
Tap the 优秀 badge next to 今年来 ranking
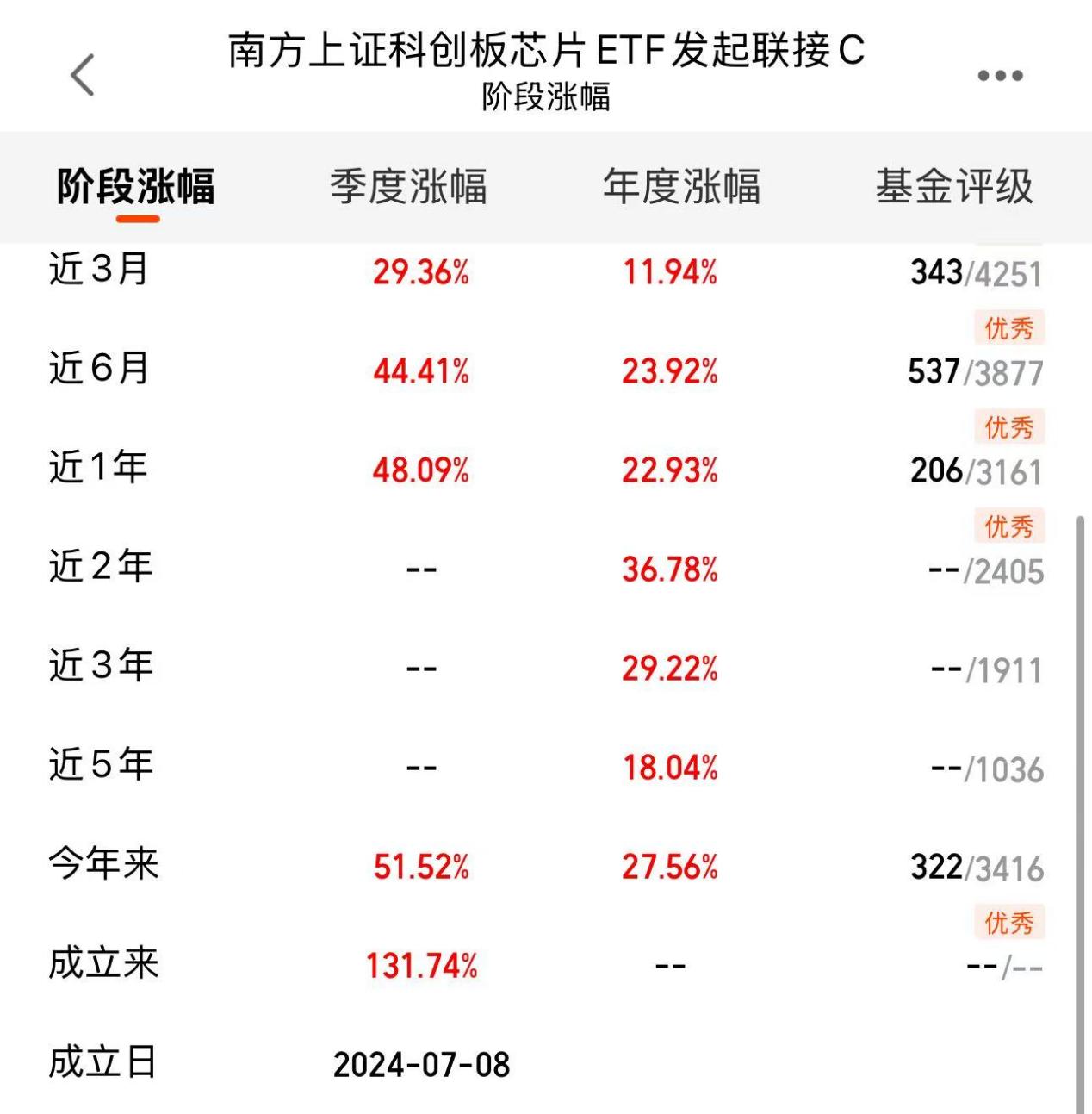1008,923
